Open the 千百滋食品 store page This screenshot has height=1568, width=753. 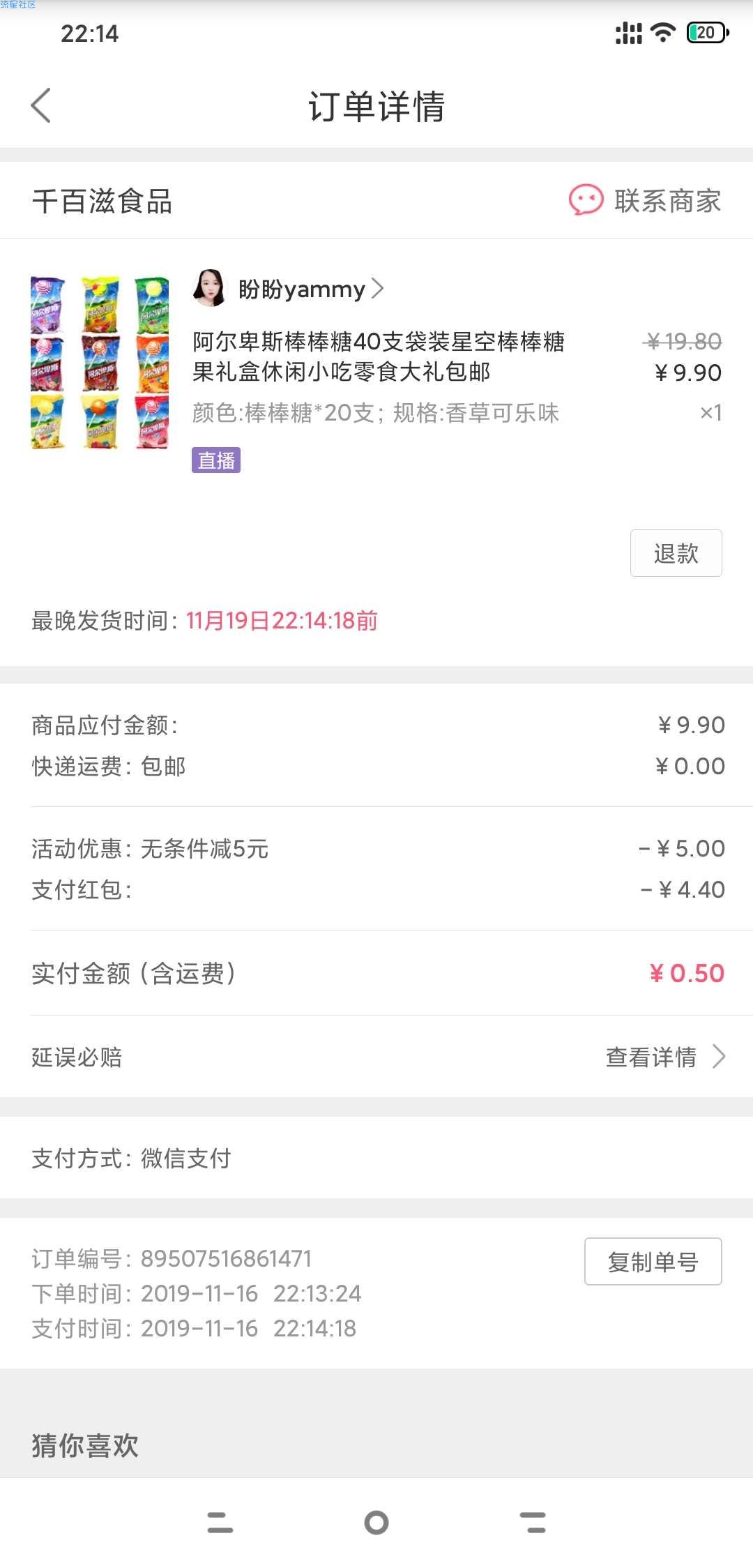coord(102,202)
